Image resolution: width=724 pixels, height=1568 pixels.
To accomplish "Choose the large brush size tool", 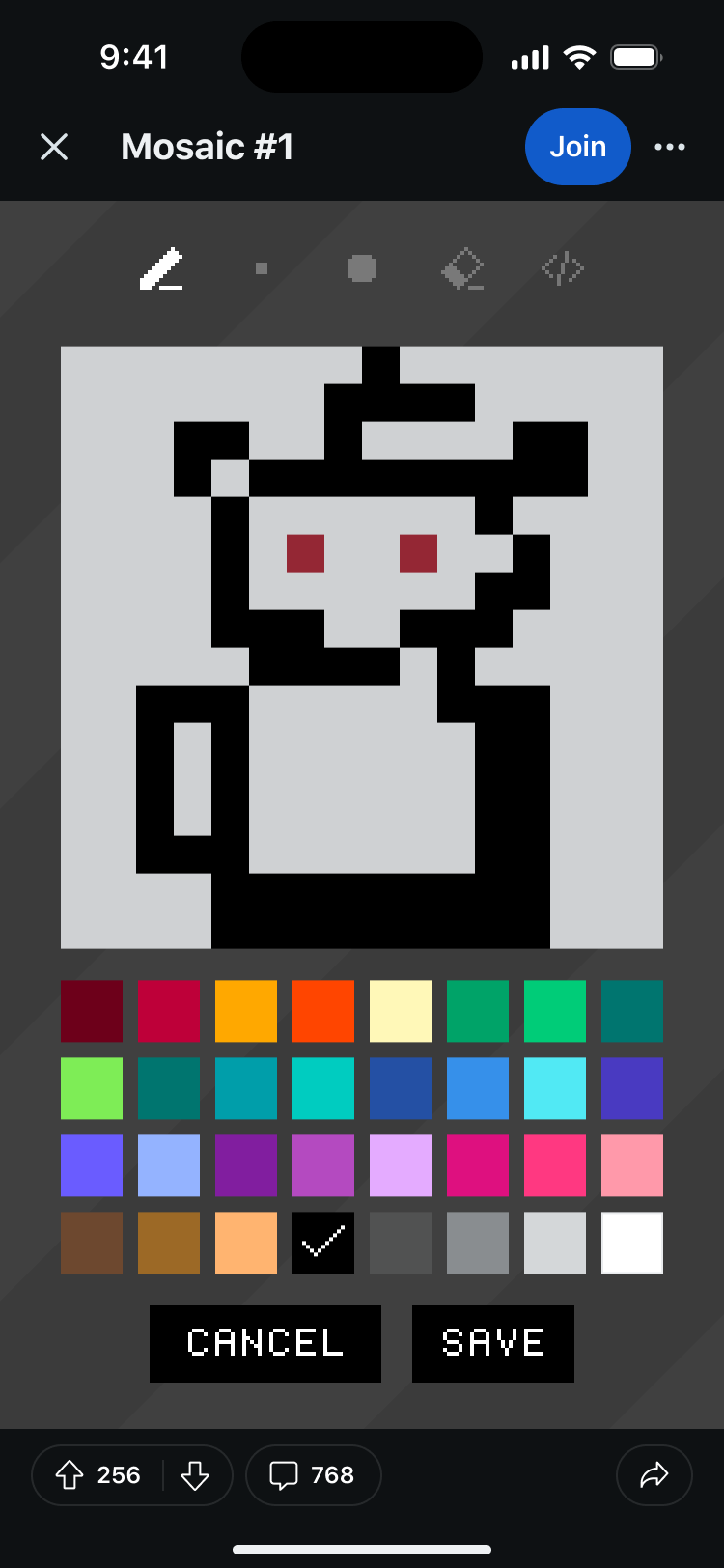I will click(361, 268).
